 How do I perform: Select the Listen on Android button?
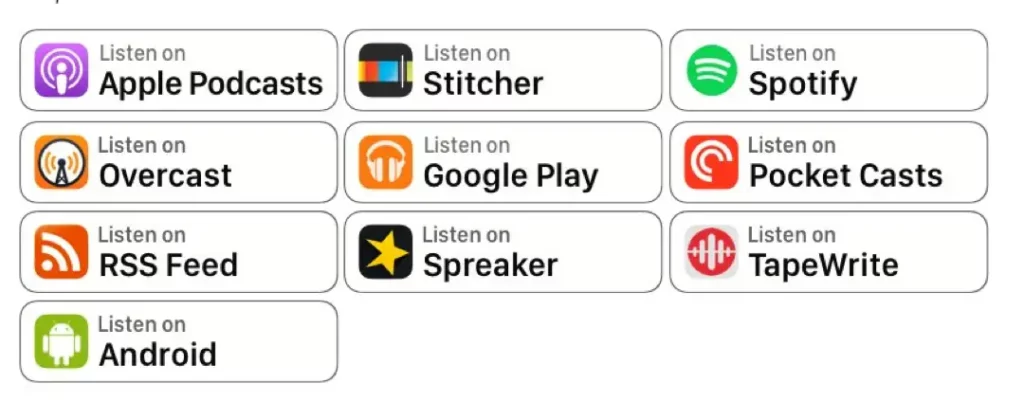point(179,341)
